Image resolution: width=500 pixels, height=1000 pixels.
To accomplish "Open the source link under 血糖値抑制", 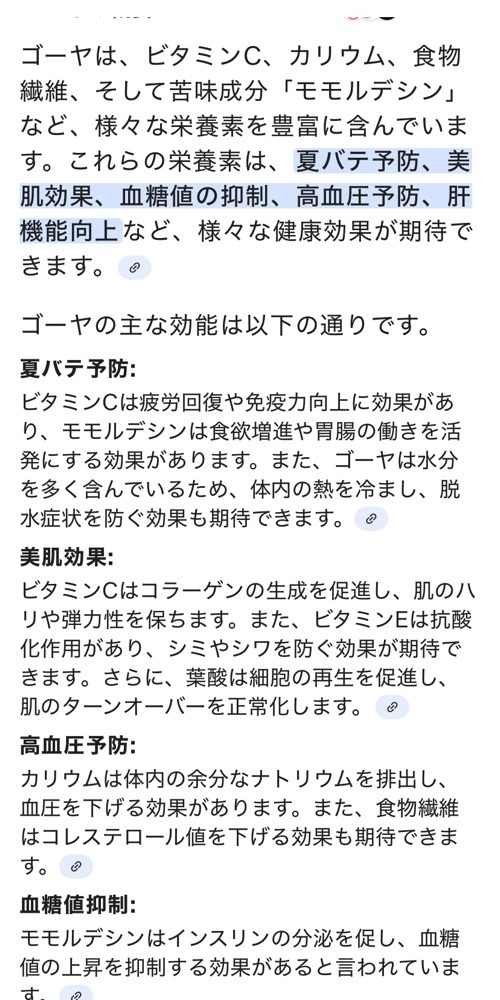I will 76,994.
